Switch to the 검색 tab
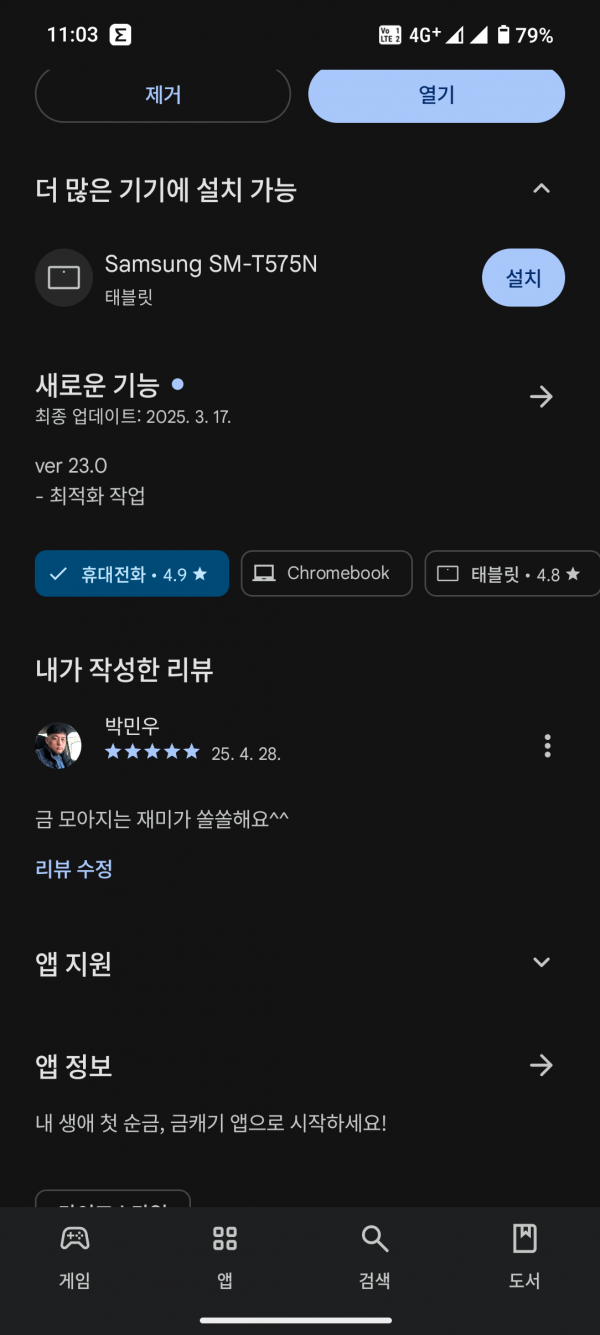Image resolution: width=600 pixels, height=1335 pixels. pos(375,1256)
